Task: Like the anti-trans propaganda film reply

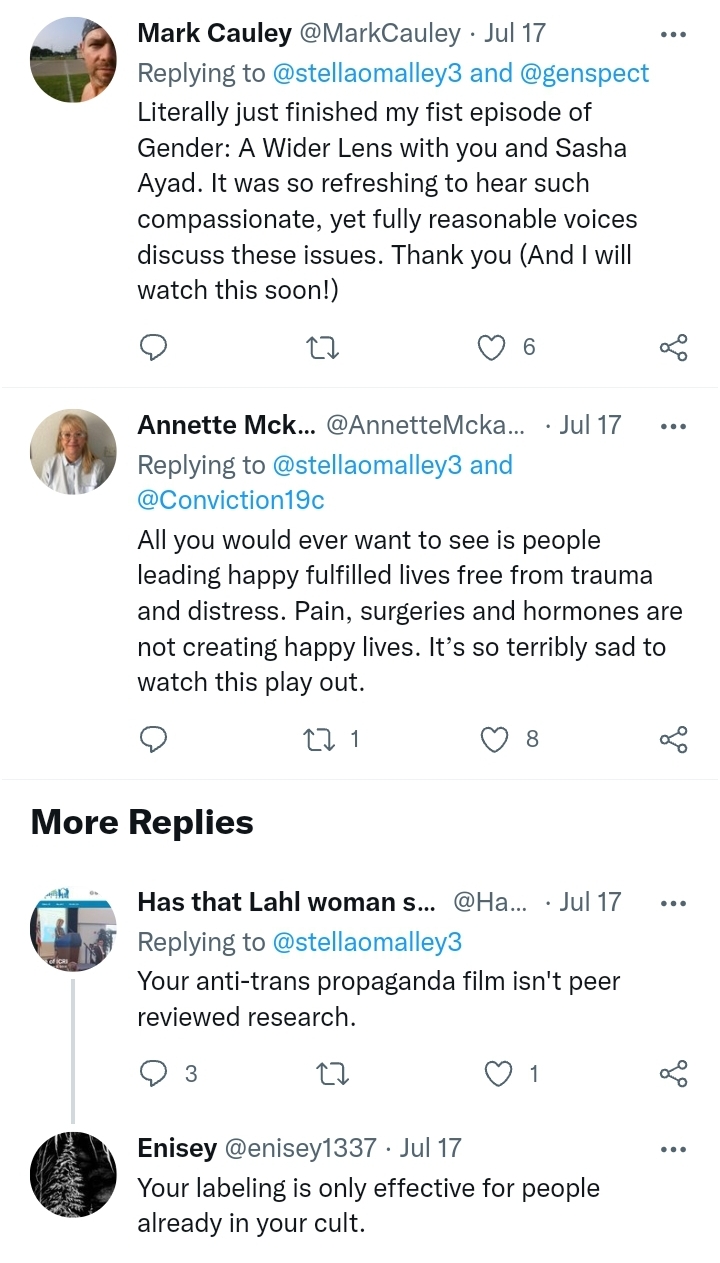Action: (497, 1074)
